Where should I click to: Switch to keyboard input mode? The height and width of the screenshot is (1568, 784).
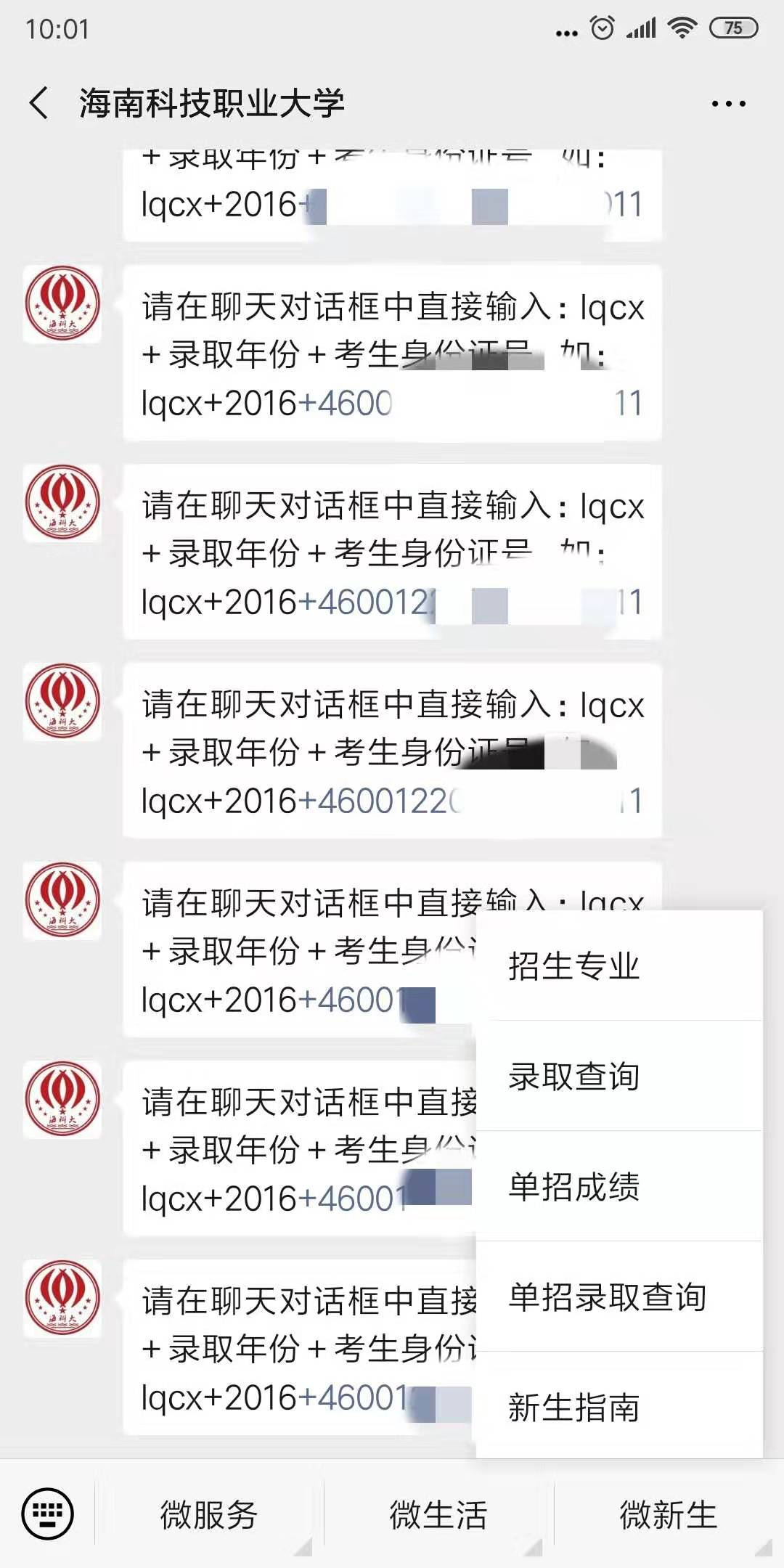pyautogui.click(x=48, y=1514)
